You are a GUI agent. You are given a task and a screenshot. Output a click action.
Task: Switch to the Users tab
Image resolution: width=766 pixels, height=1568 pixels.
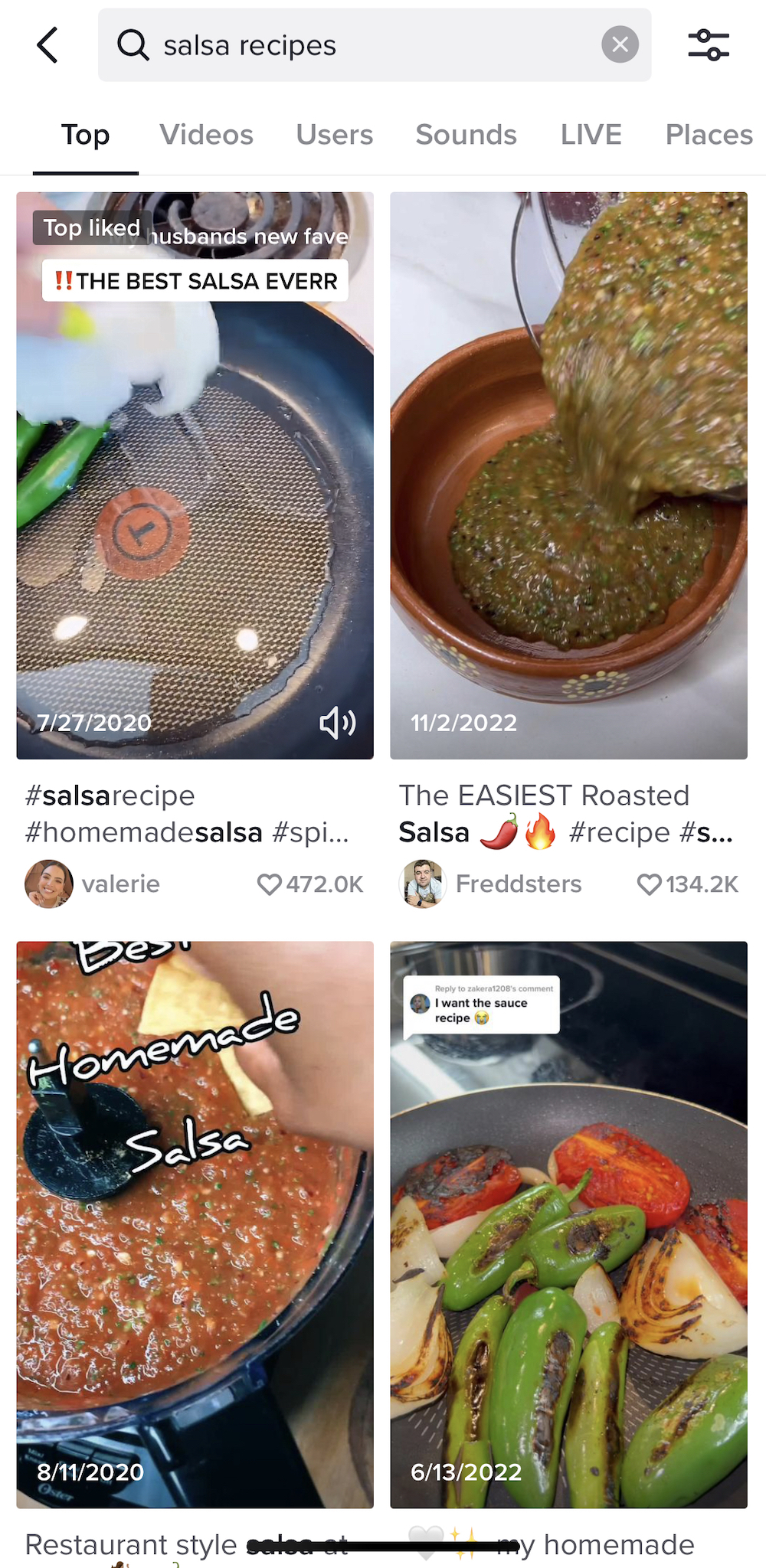pos(334,135)
